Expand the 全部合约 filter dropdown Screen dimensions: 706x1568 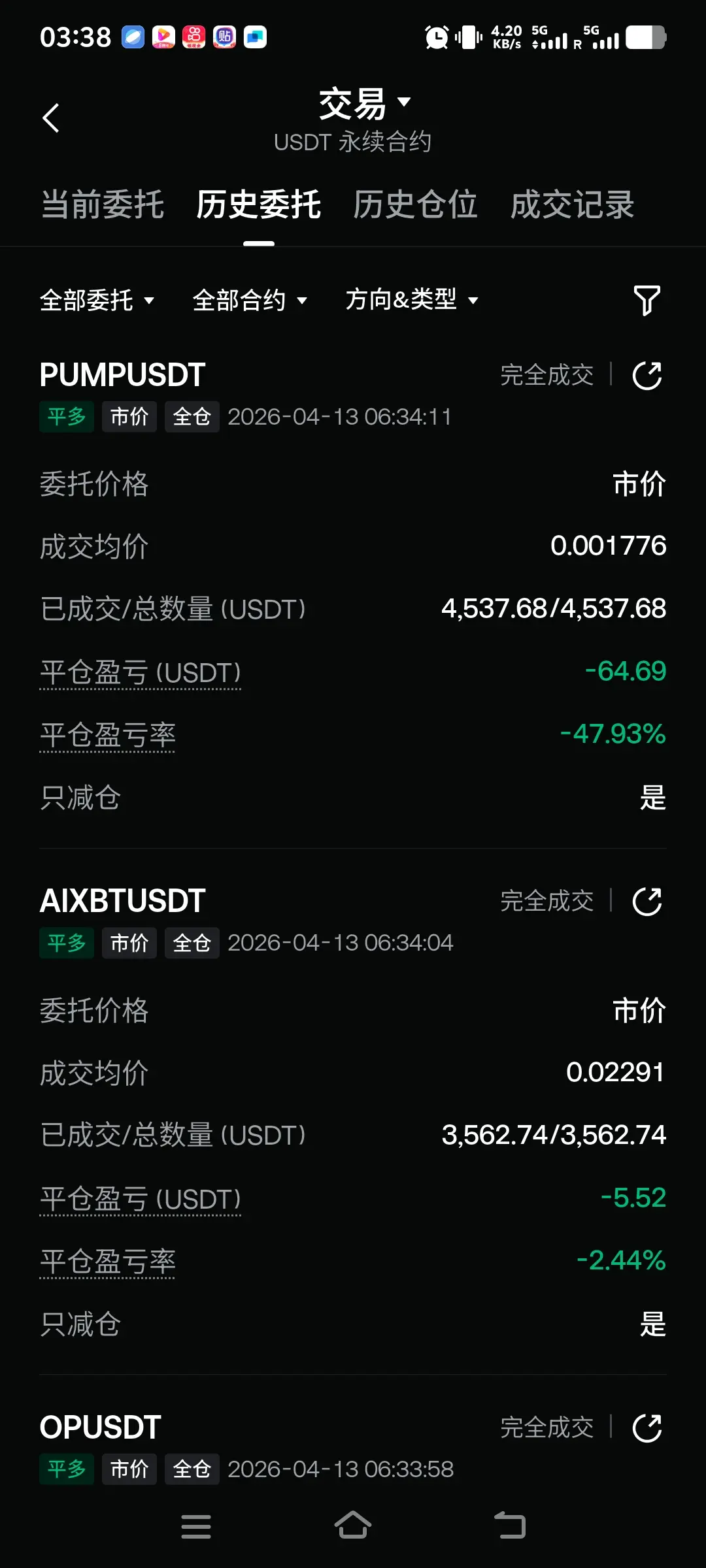tap(250, 301)
